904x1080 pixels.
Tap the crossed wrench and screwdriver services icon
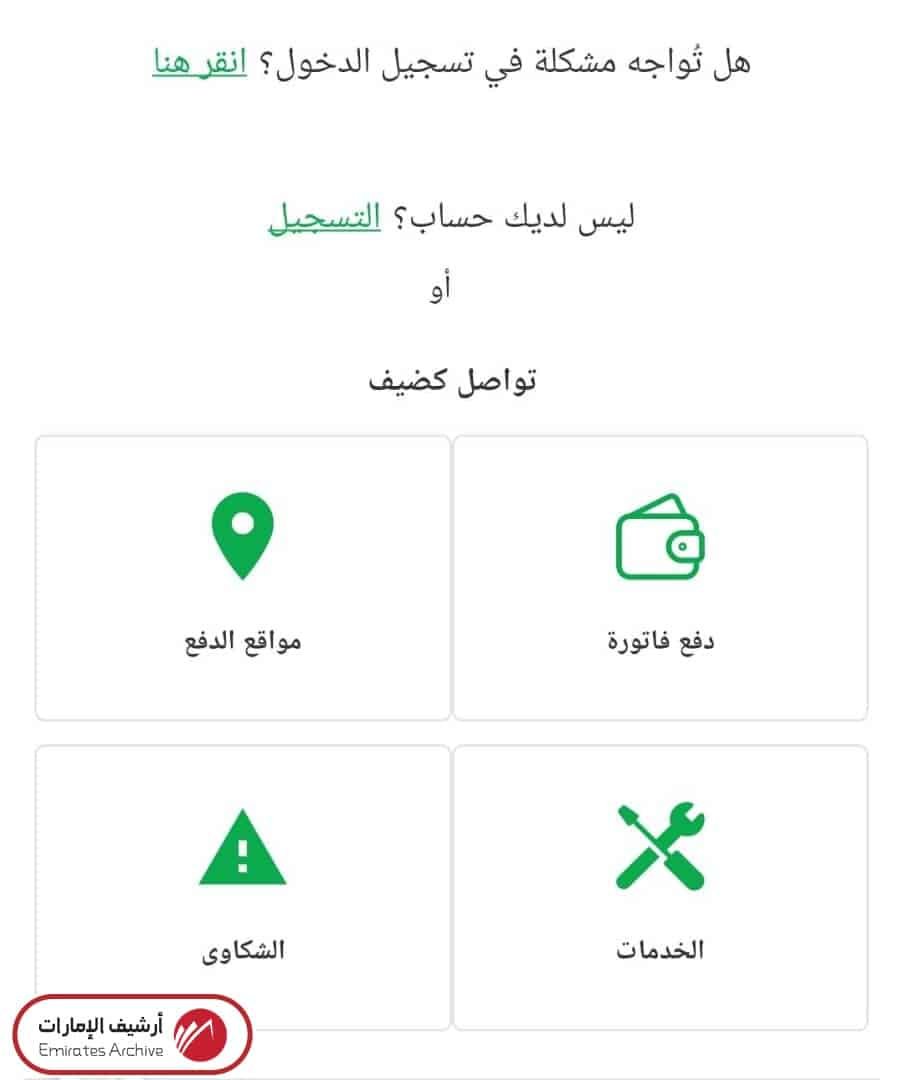[660, 845]
